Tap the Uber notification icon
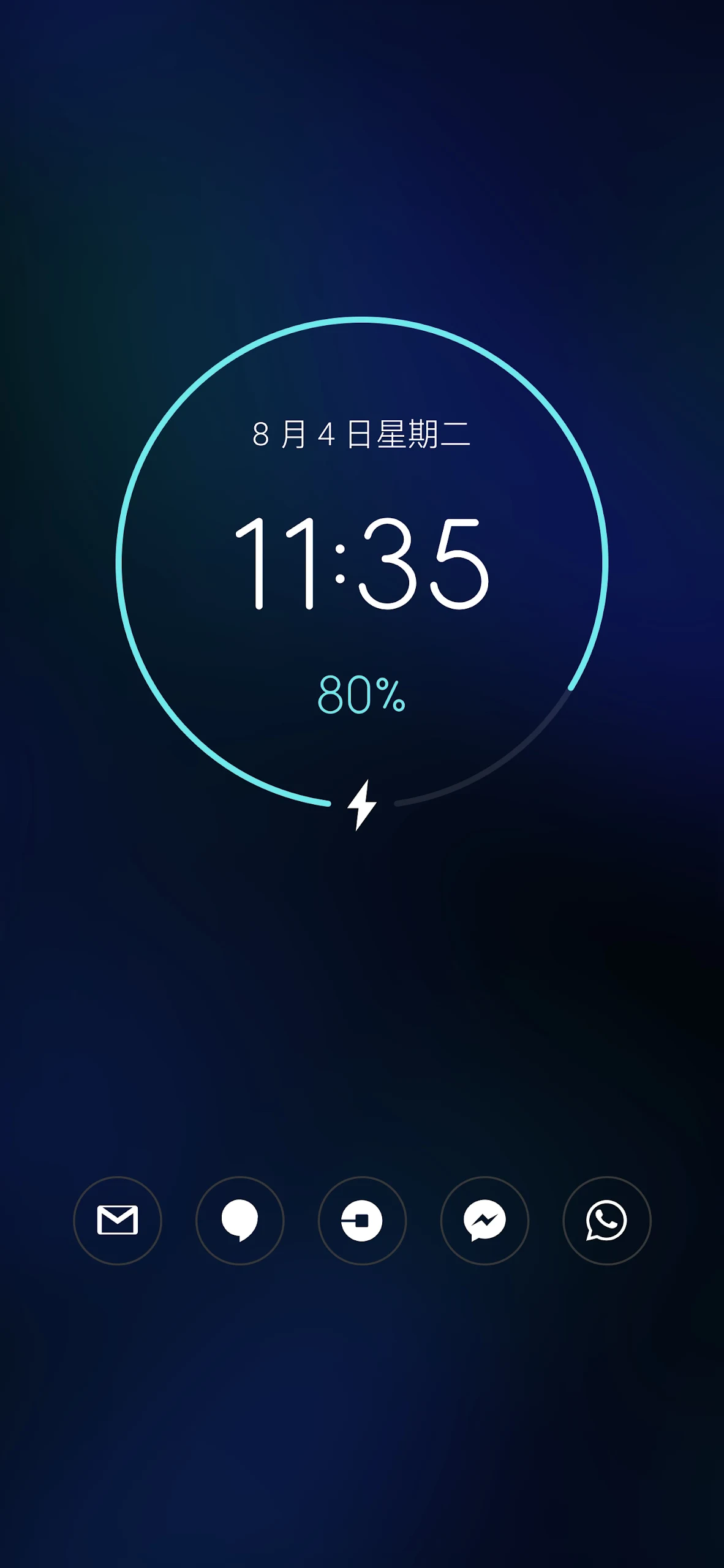This screenshot has height=1568, width=724. pos(362,1220)
